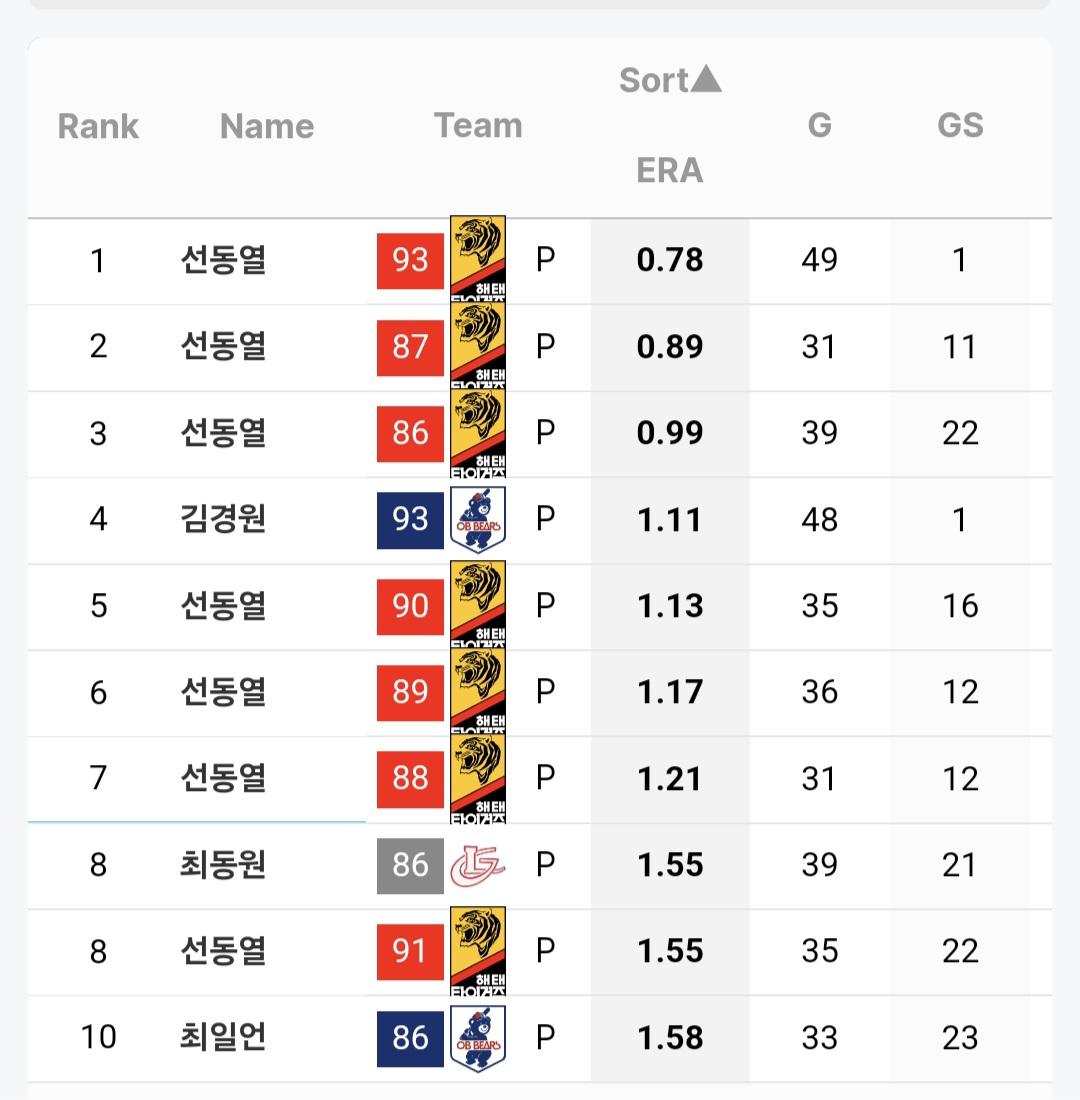Open 최일언 player page
The width and height of the screenshot is (1080, 1100).
(x=223, y=1037)
